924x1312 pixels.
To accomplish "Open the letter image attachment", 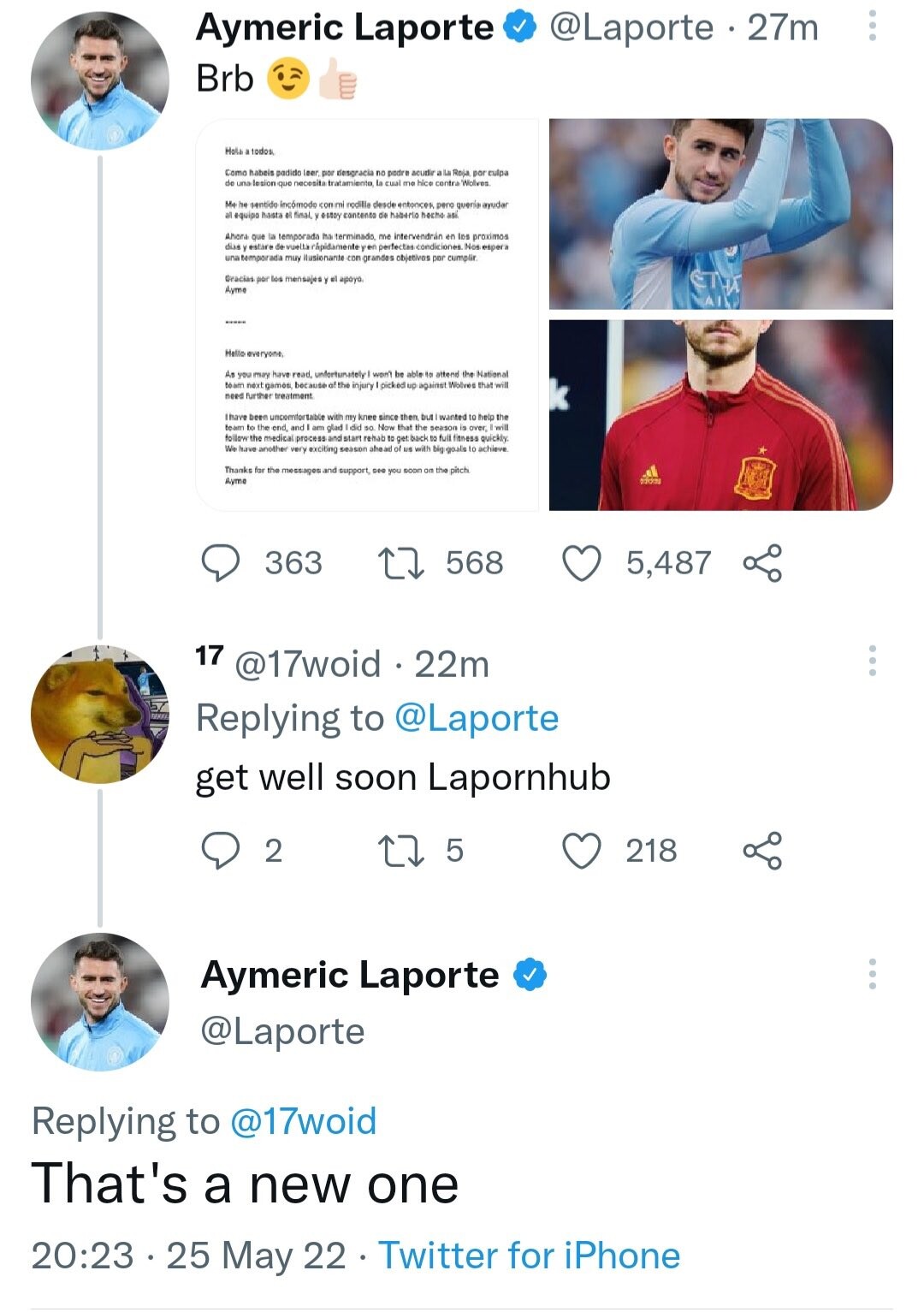I will tap(368, 315).
